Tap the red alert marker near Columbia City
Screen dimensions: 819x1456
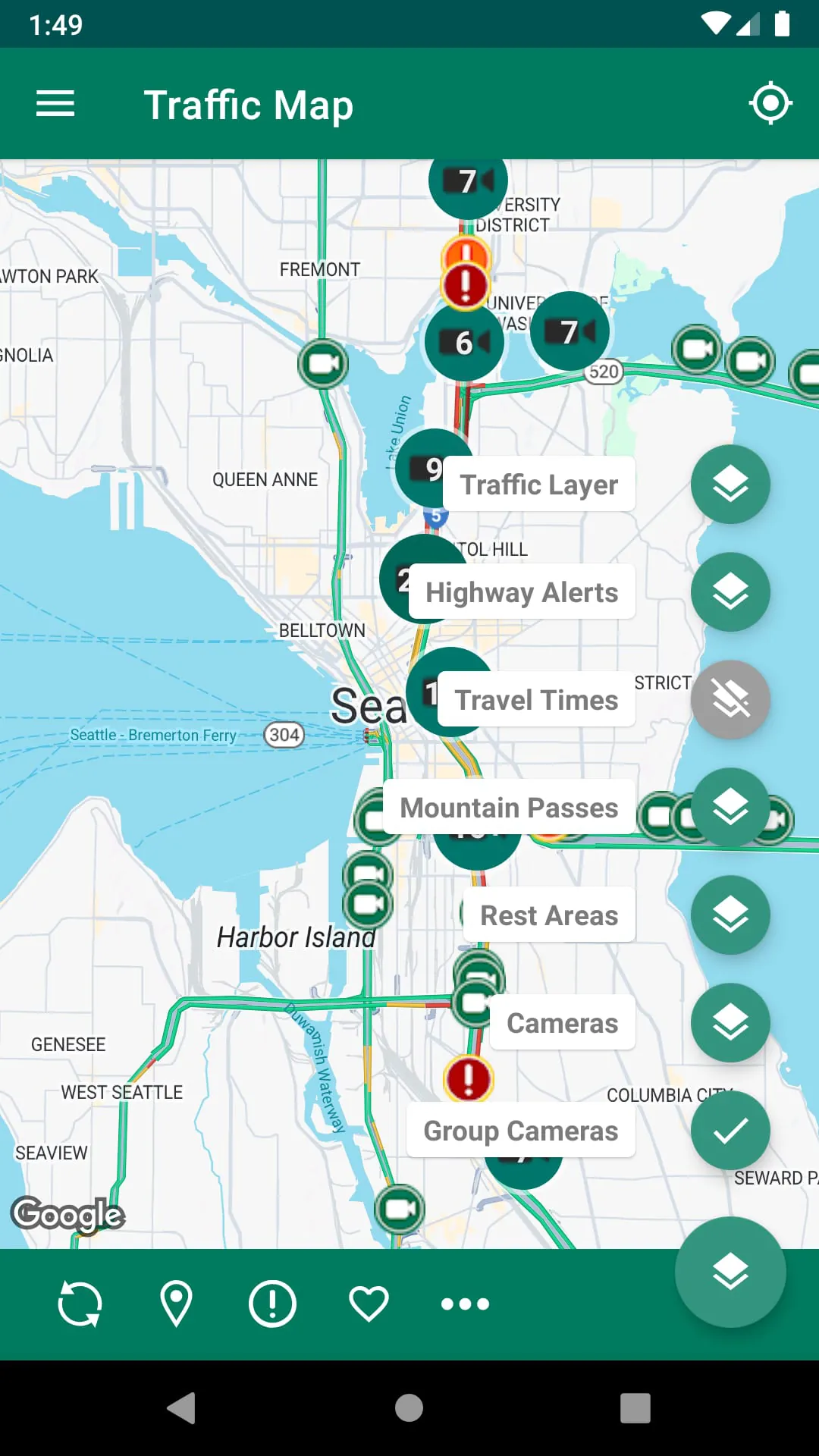(468, 1081)
